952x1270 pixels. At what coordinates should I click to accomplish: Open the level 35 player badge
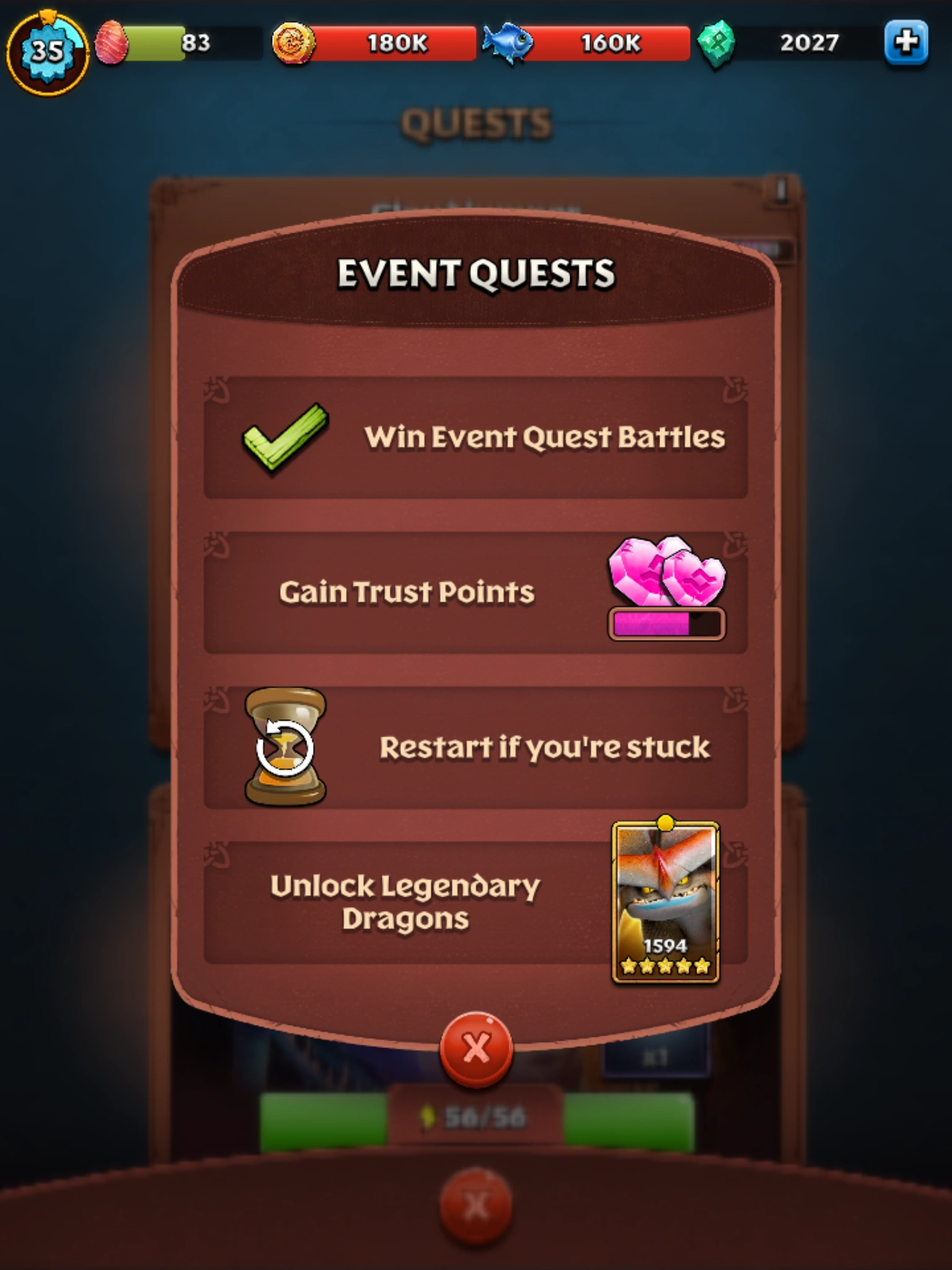[x=47, y=52]
